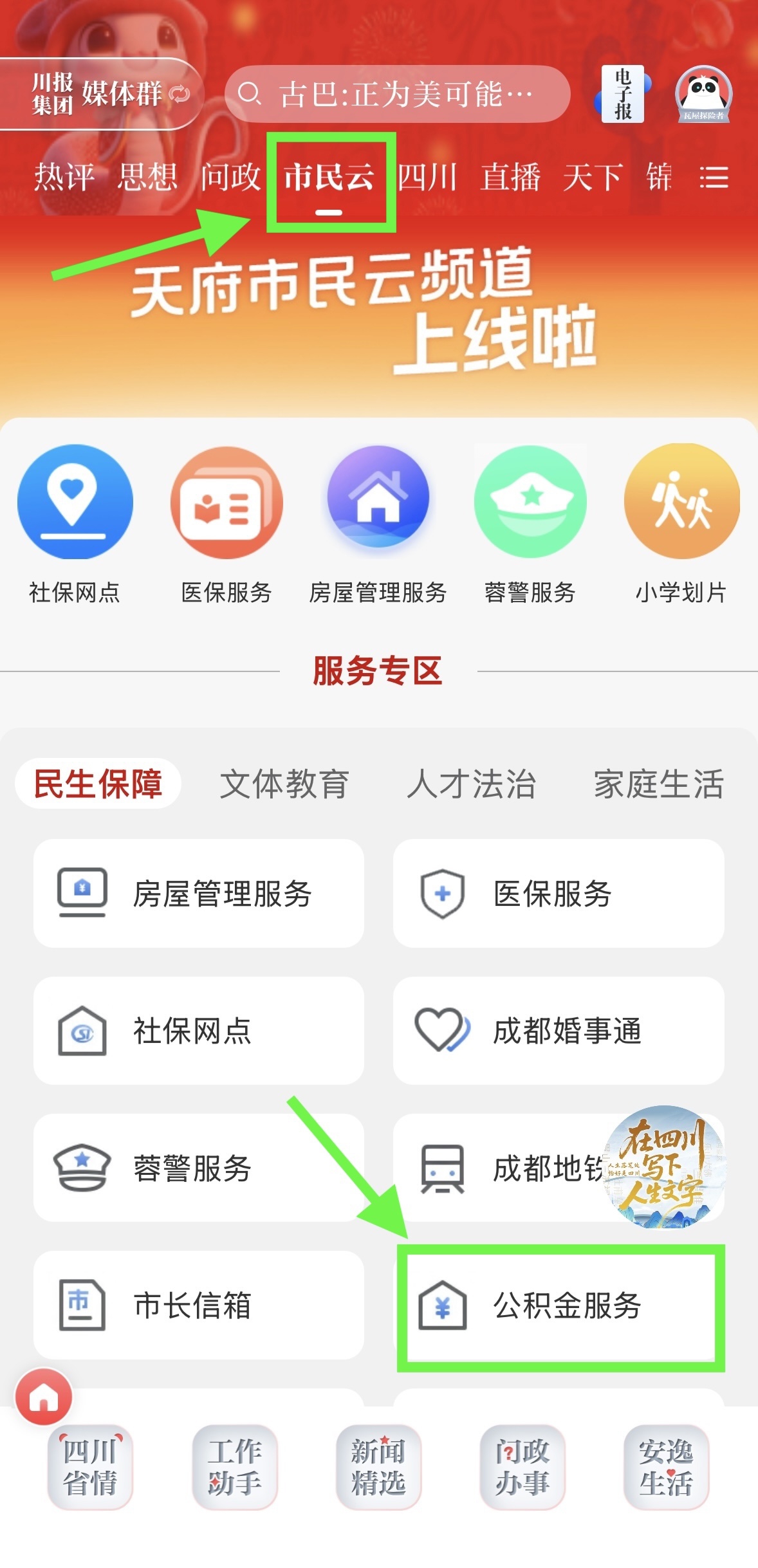This screenshot has width=758, height=1568.
Task: Go to 四川省情 in bottom navigation
Action: pyautogui.click(x=90, y=1467)
